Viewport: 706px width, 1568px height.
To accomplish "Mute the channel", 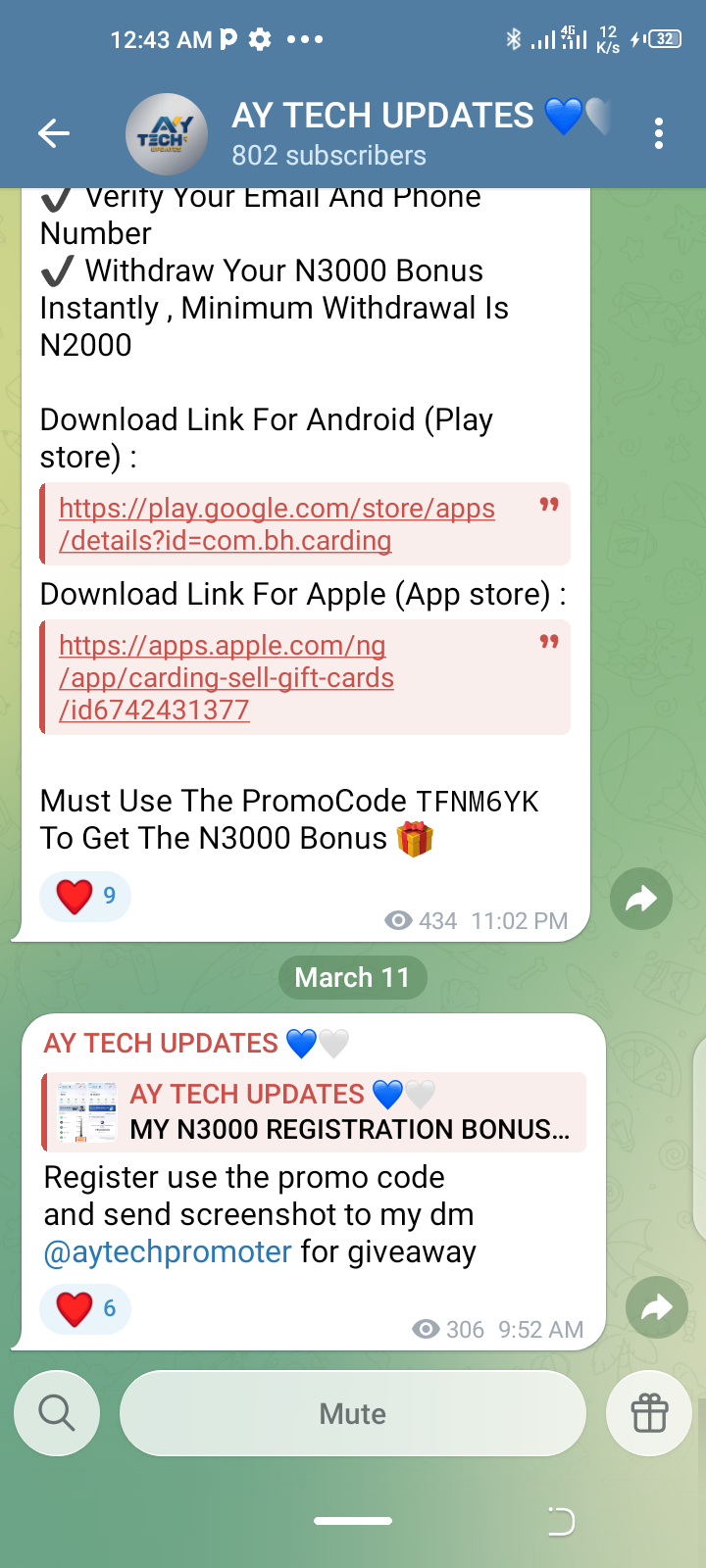I will point(353,1413).
